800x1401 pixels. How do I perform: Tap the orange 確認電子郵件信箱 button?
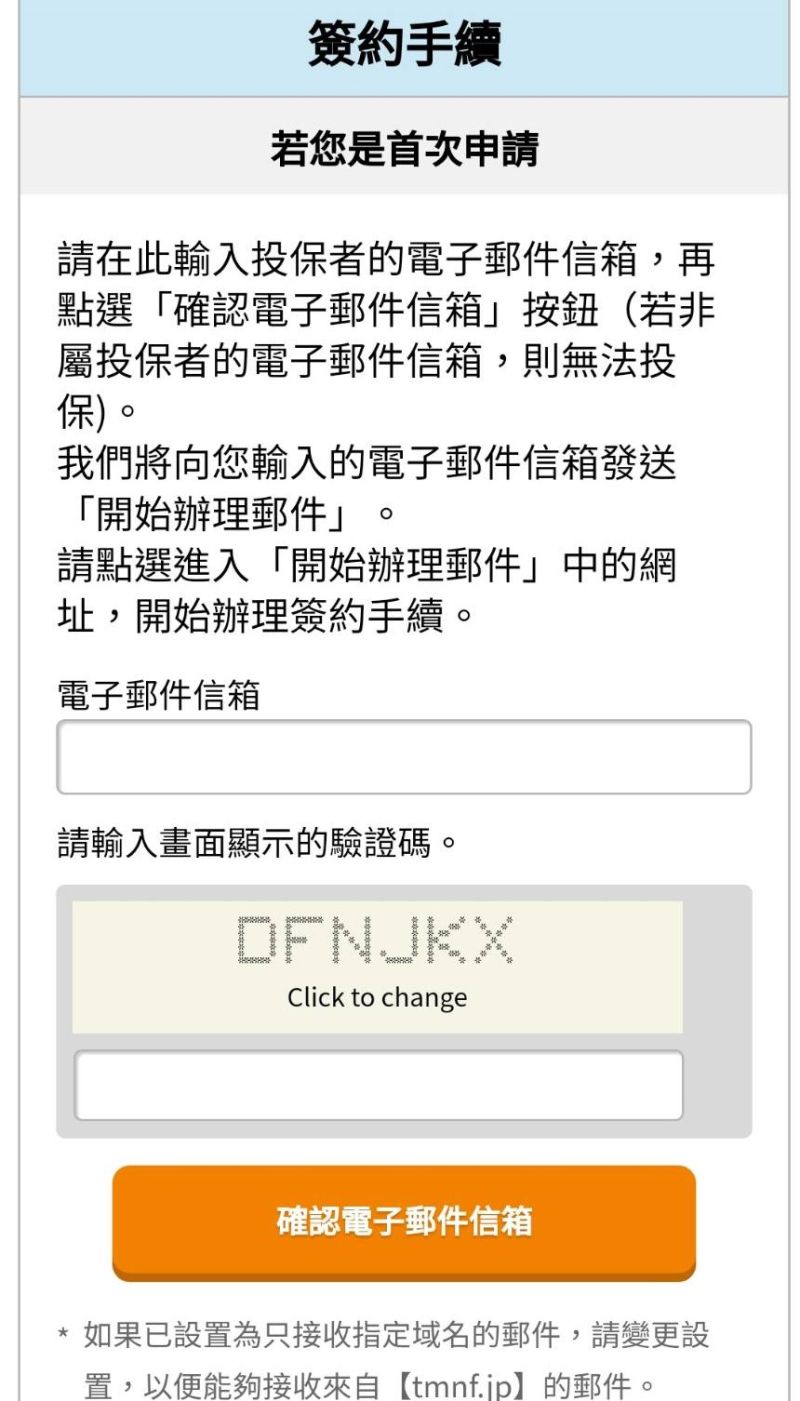pos(404,1223)
